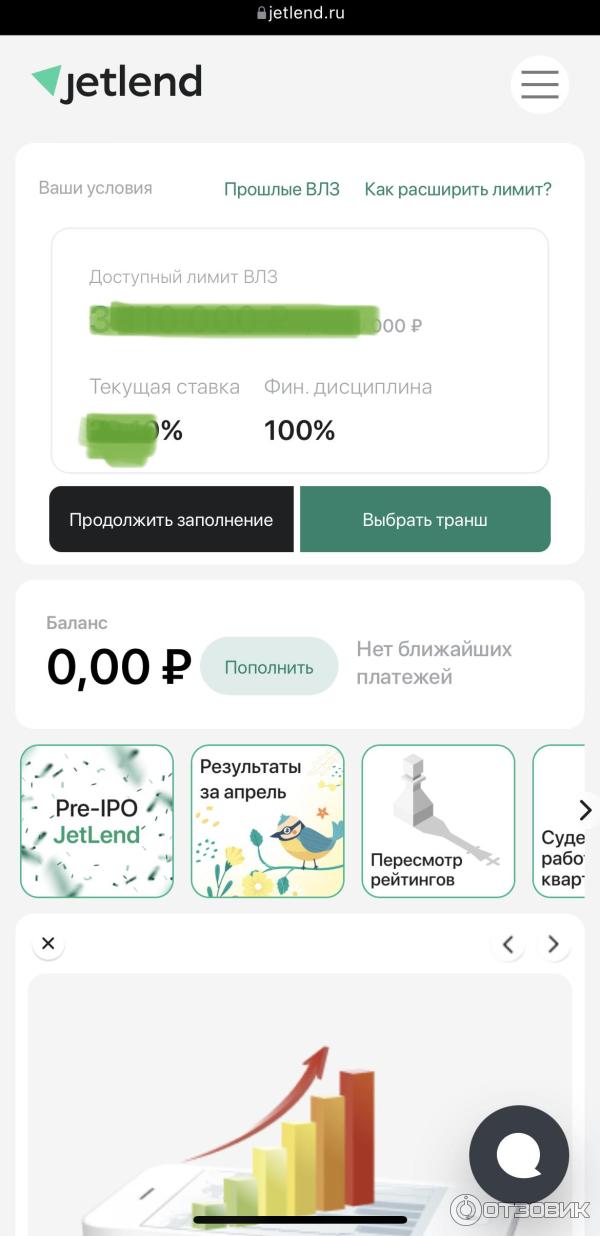Open the Прошлые ВЛЗ link
Viewport: 600px width, 1236px height.
[281, 189]
